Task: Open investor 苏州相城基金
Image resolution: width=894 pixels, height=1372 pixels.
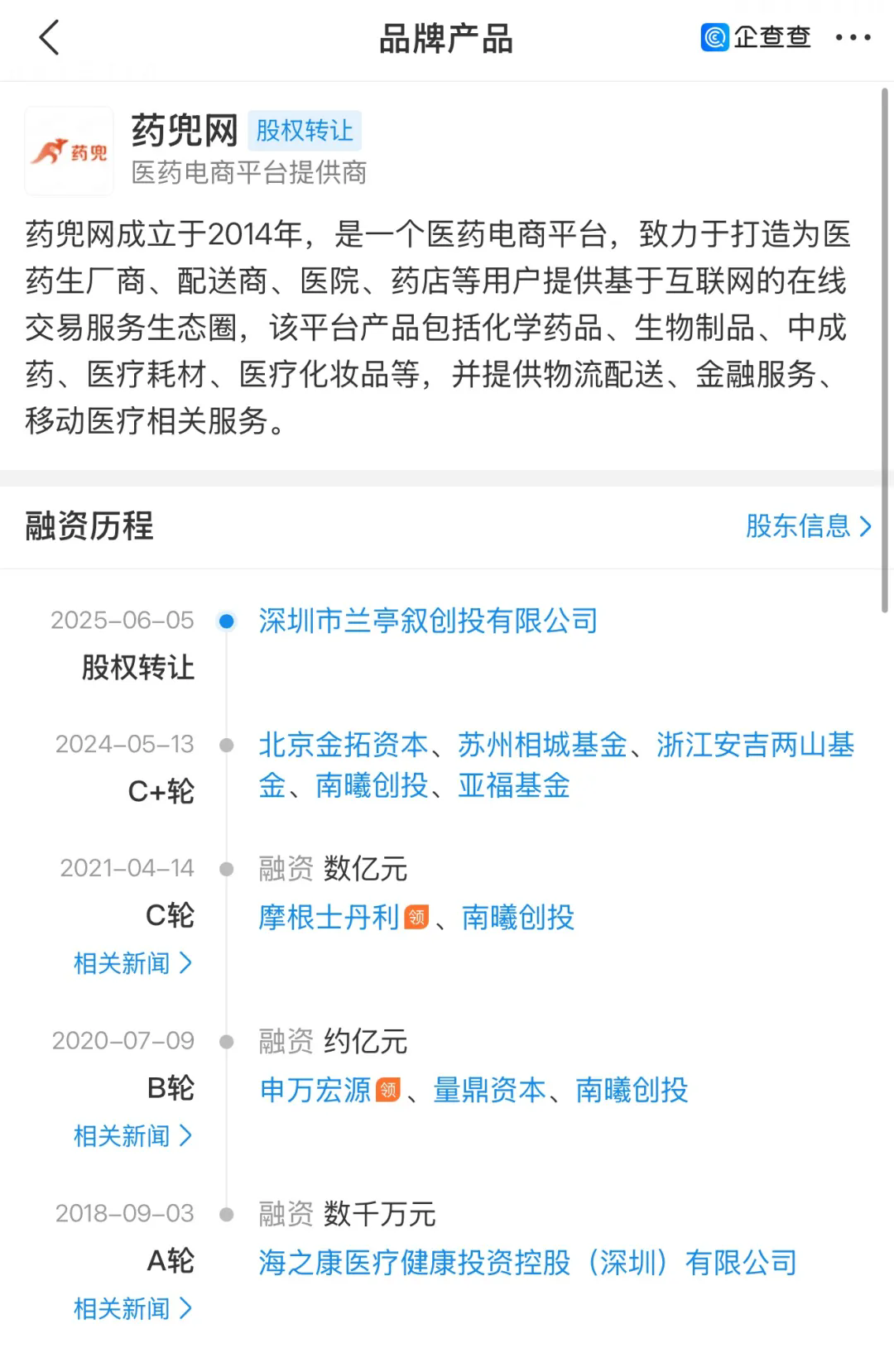Action: click(x=542, y=745)
